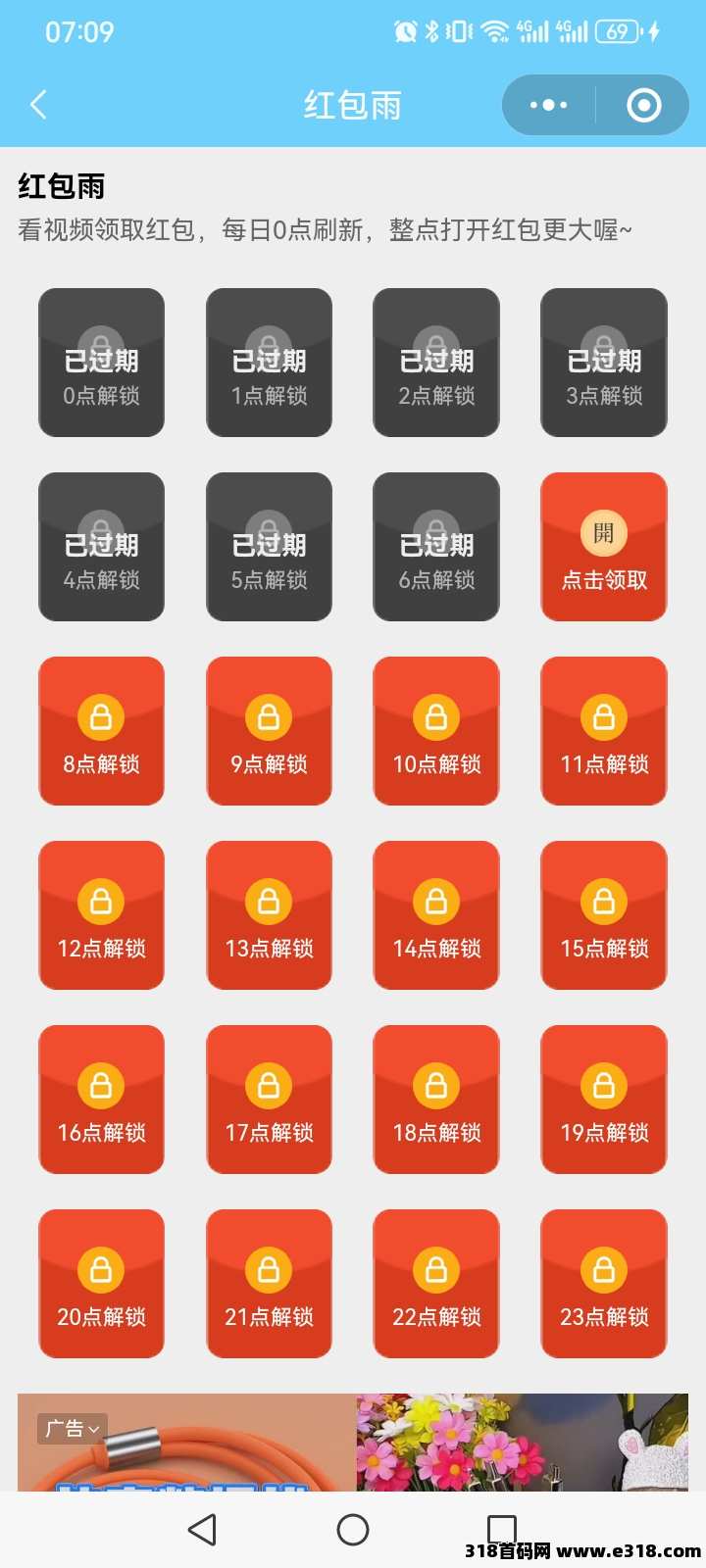Open the 17点解锁 red packet
Viewport: 706px width, 1568px height.
coord(269,1100)
